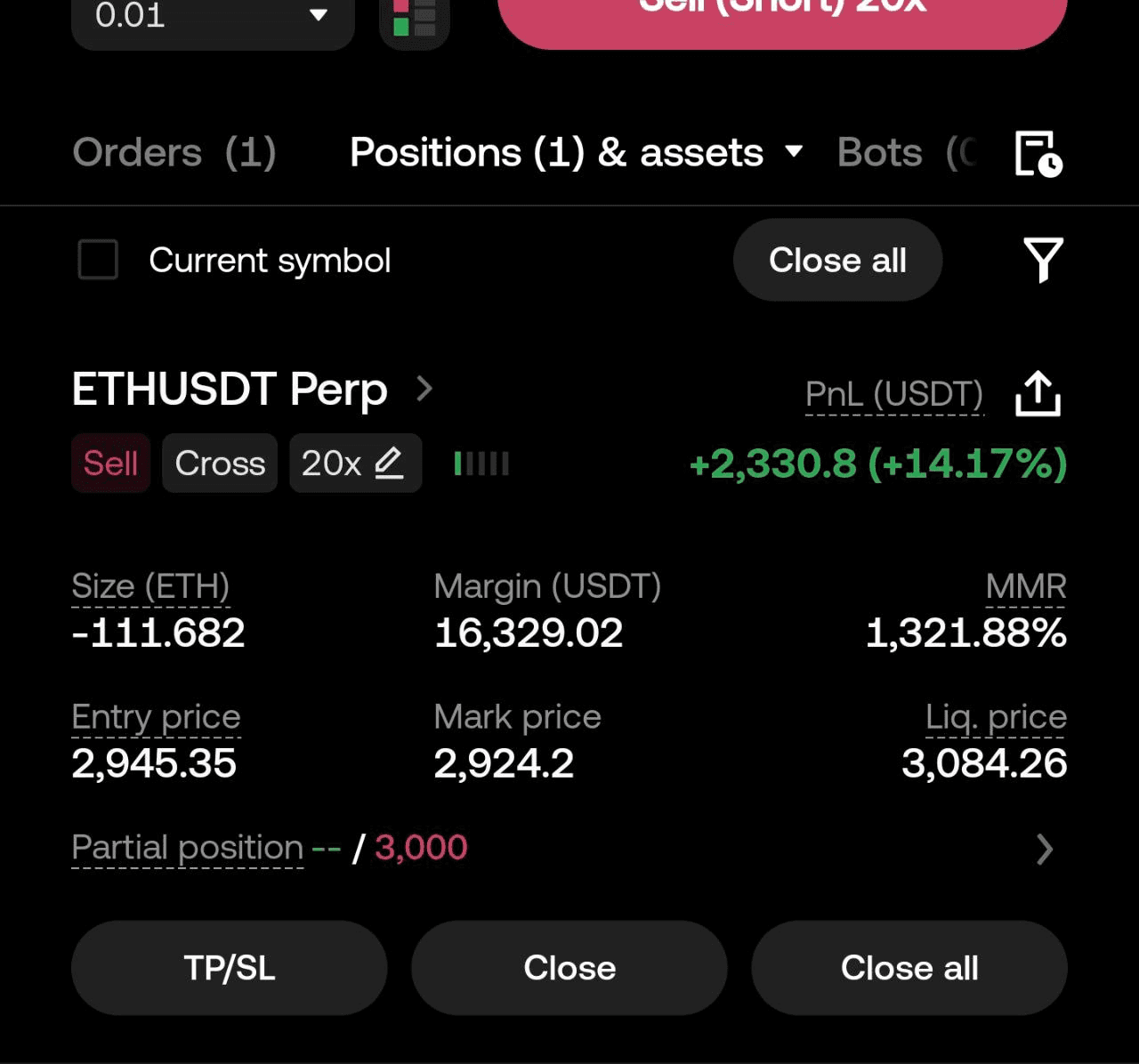The image size is (1139, 1064).
Task: Tap Close all under the ETHUSDT position
Action: (x=909, y=967)
